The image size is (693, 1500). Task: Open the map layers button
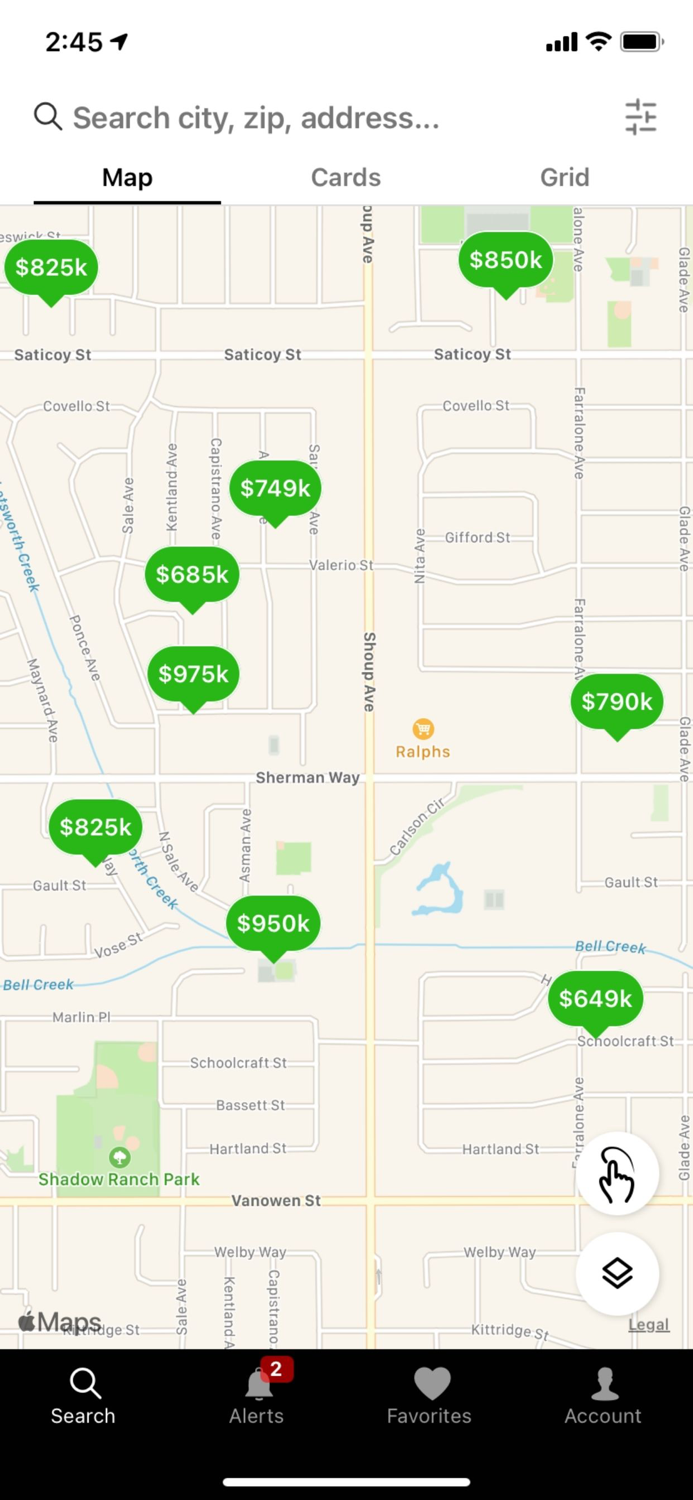(x=617, y=1273)
